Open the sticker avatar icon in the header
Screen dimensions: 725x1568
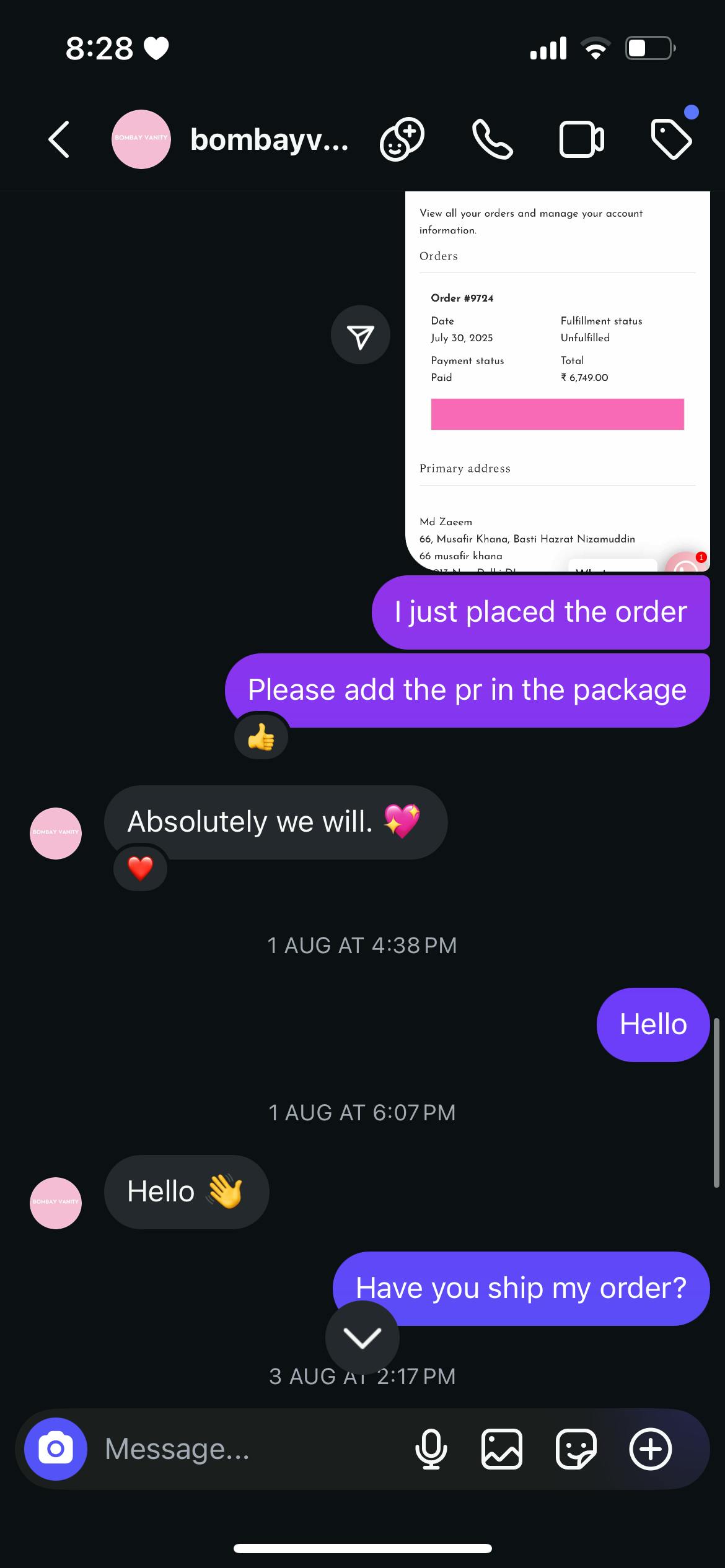click(402, 139)
